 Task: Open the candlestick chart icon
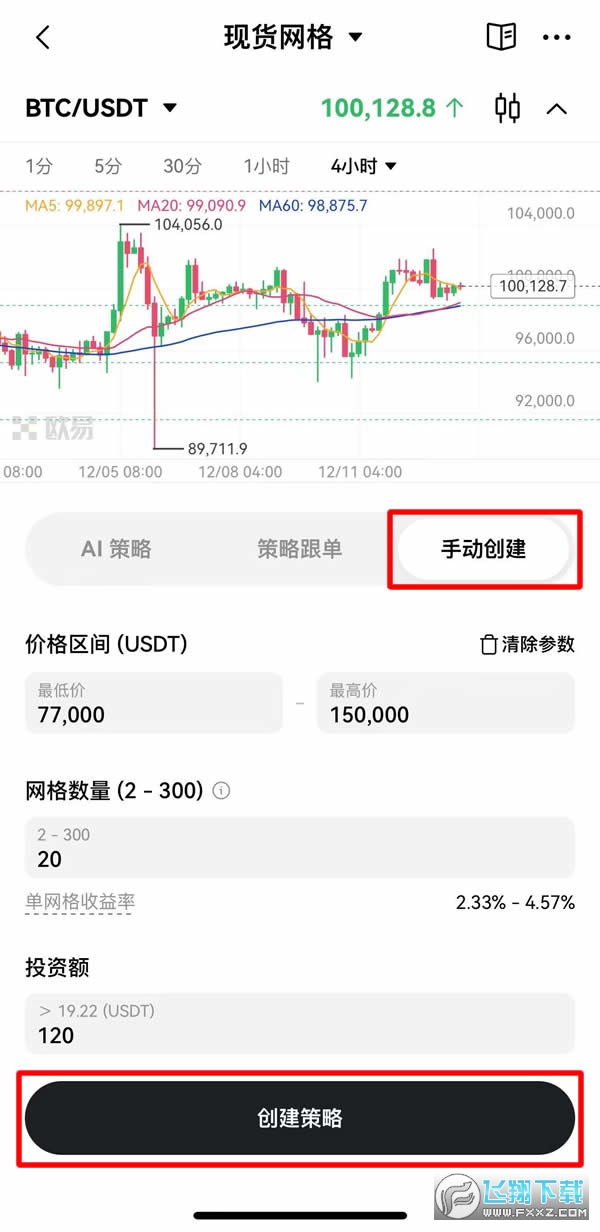point(508,108)
